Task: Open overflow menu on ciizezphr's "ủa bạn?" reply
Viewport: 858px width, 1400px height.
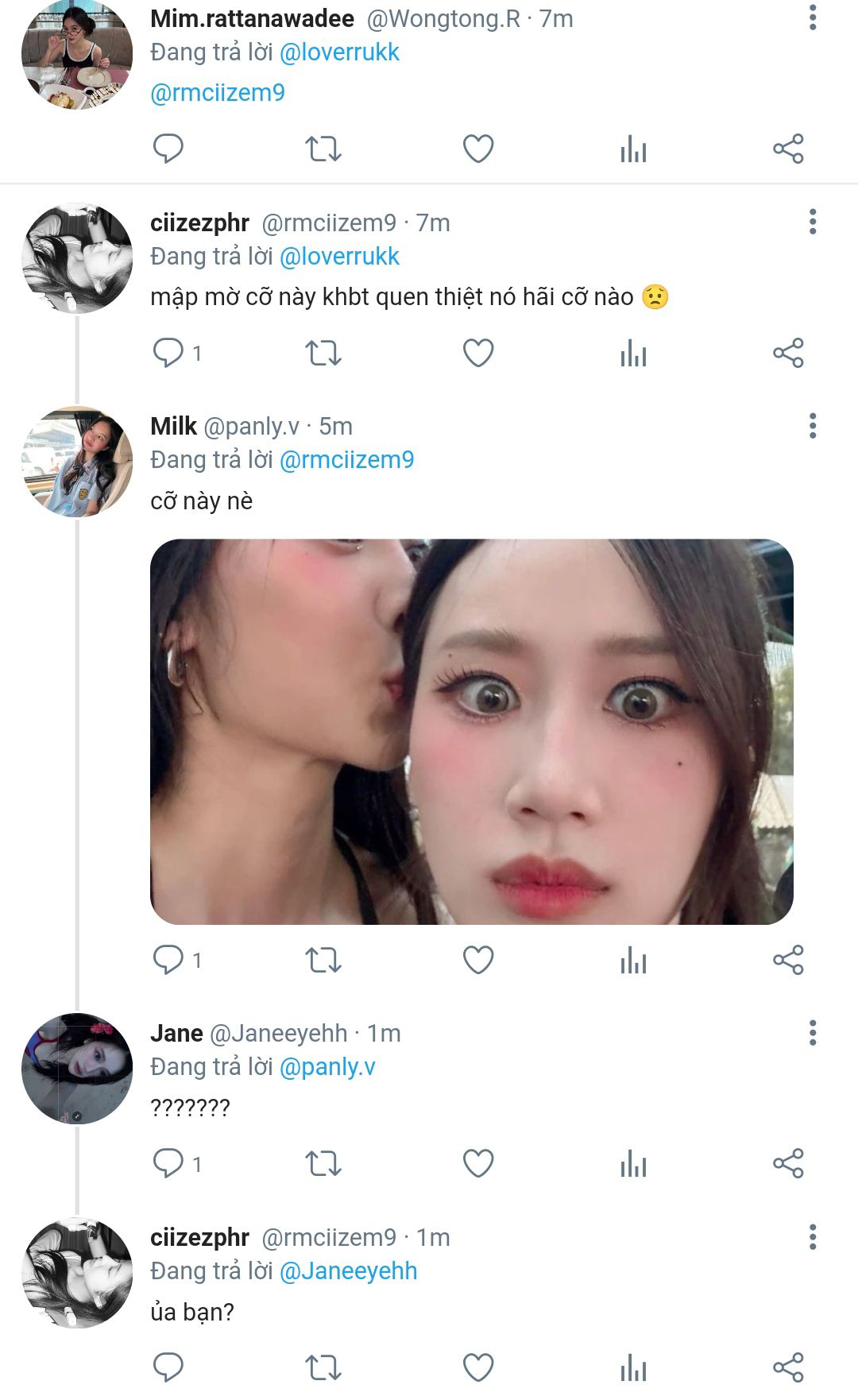Action: [812, 1237]
